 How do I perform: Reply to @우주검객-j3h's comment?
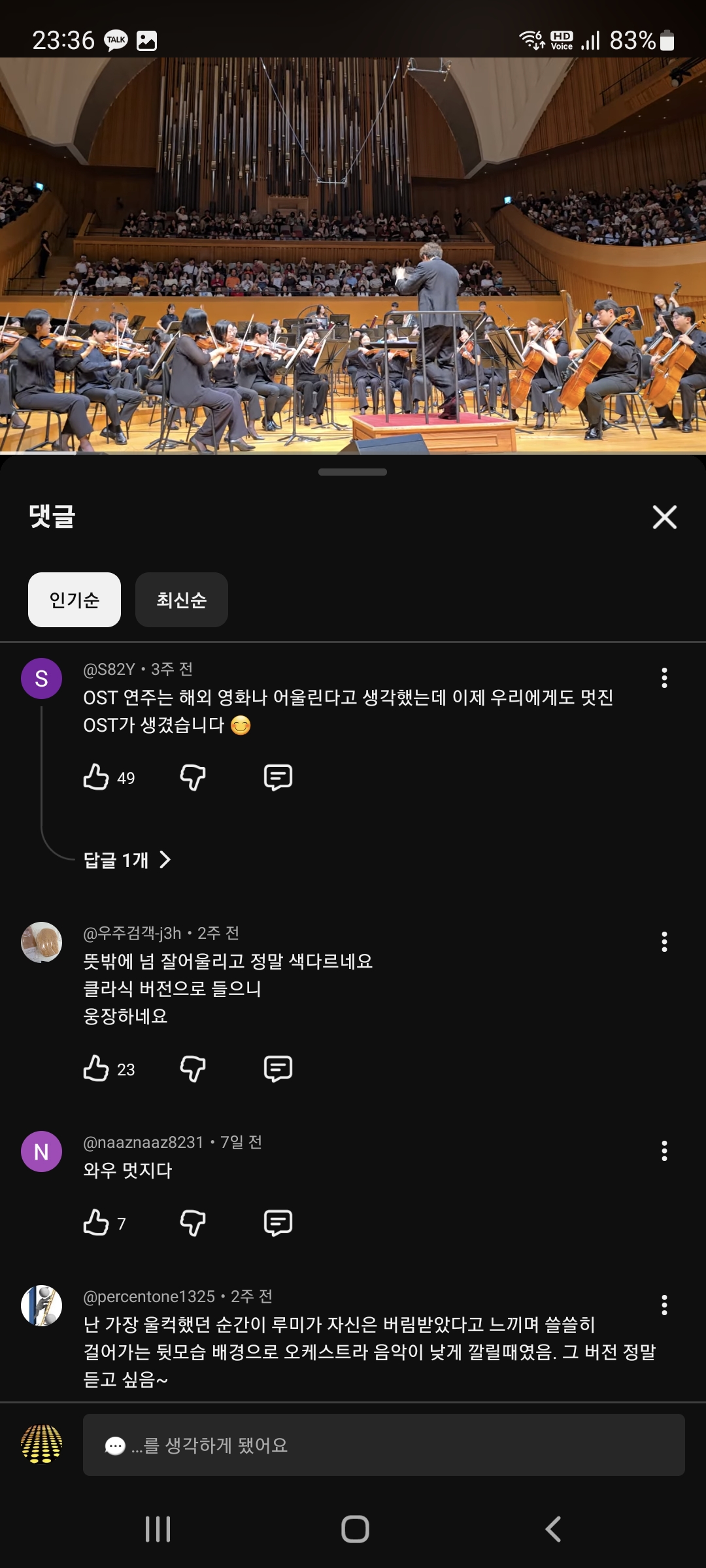point(278,1069)
